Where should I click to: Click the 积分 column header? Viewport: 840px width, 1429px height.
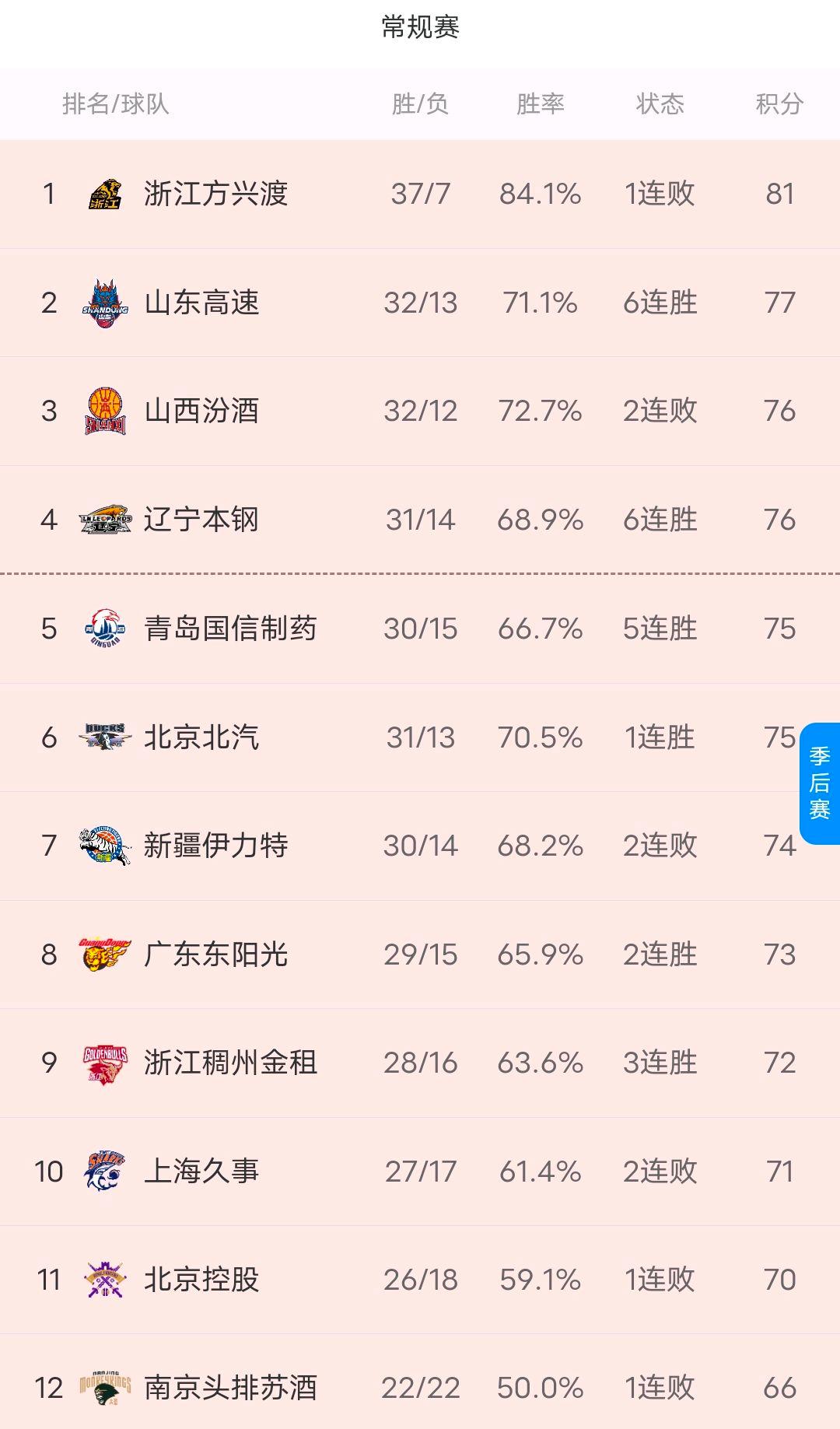point(778,103)
